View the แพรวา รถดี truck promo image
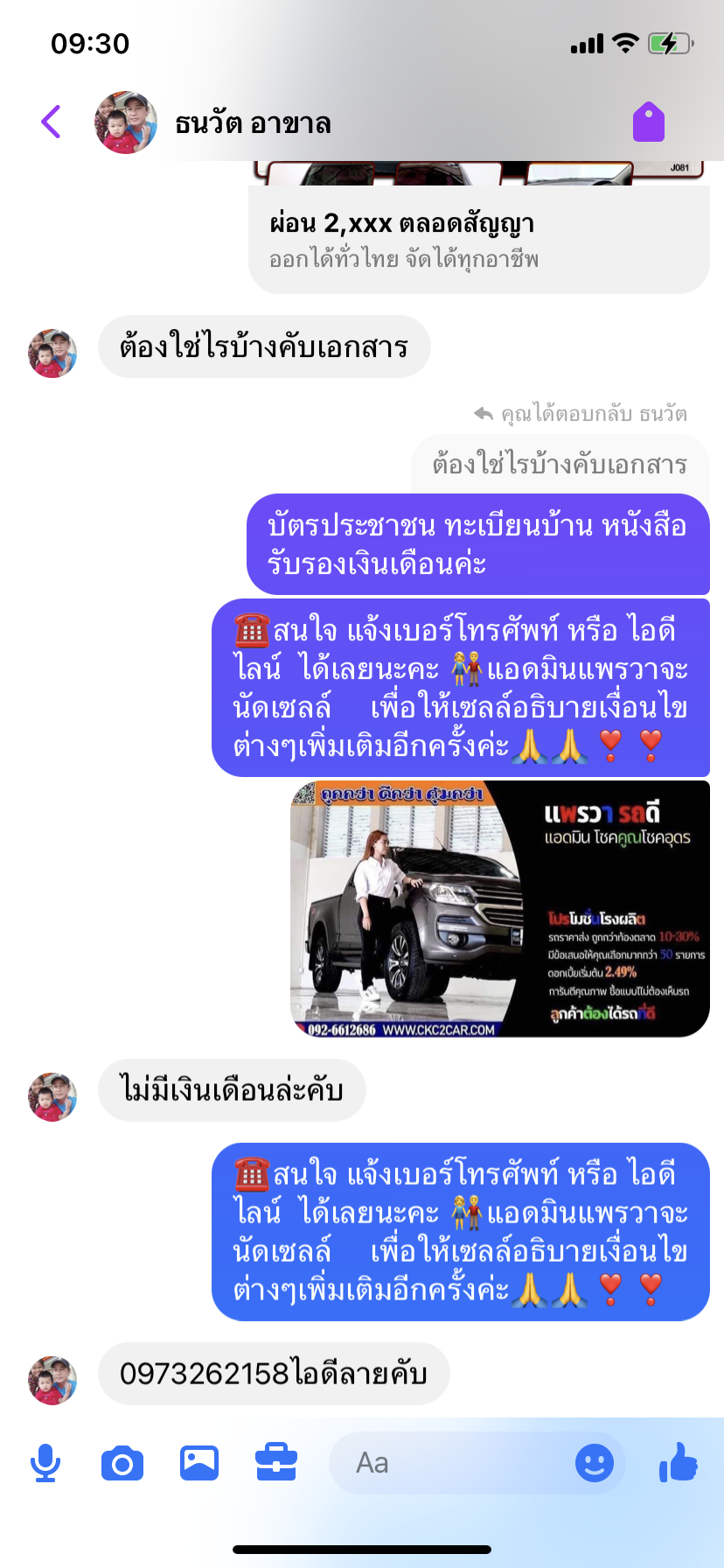 pos(500,909)
